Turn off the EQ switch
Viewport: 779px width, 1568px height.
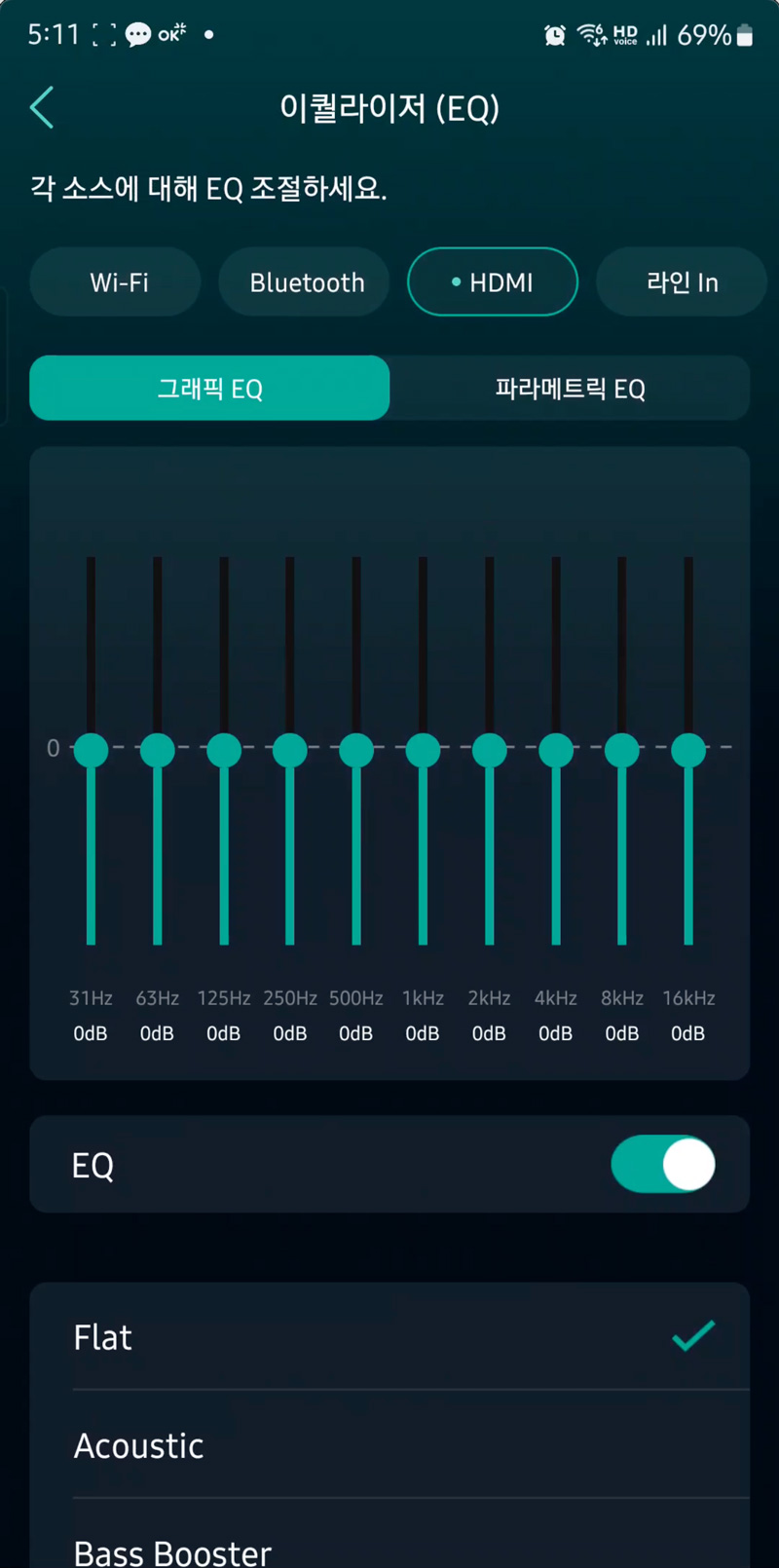[663, 1164]
